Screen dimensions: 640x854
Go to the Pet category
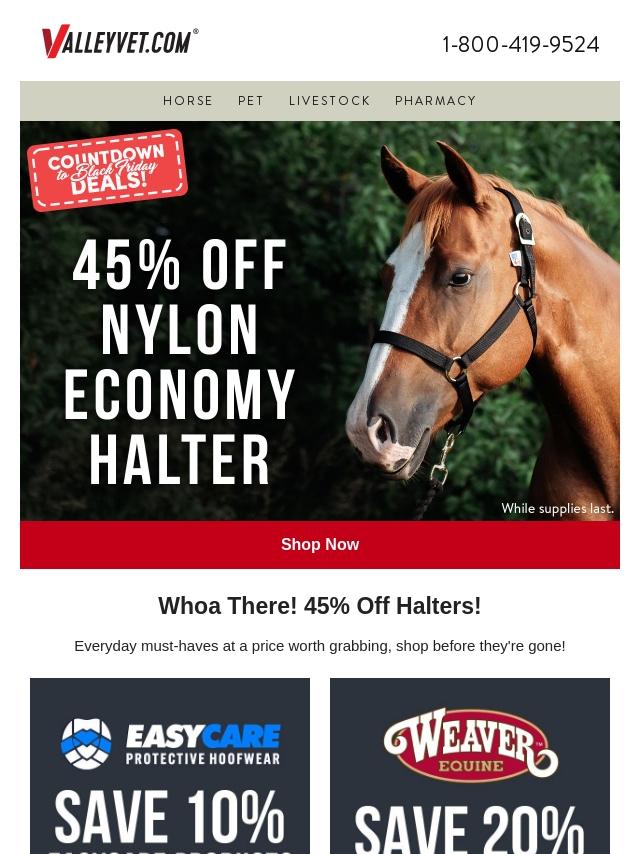pyautogui.click(x=251, y=101)
